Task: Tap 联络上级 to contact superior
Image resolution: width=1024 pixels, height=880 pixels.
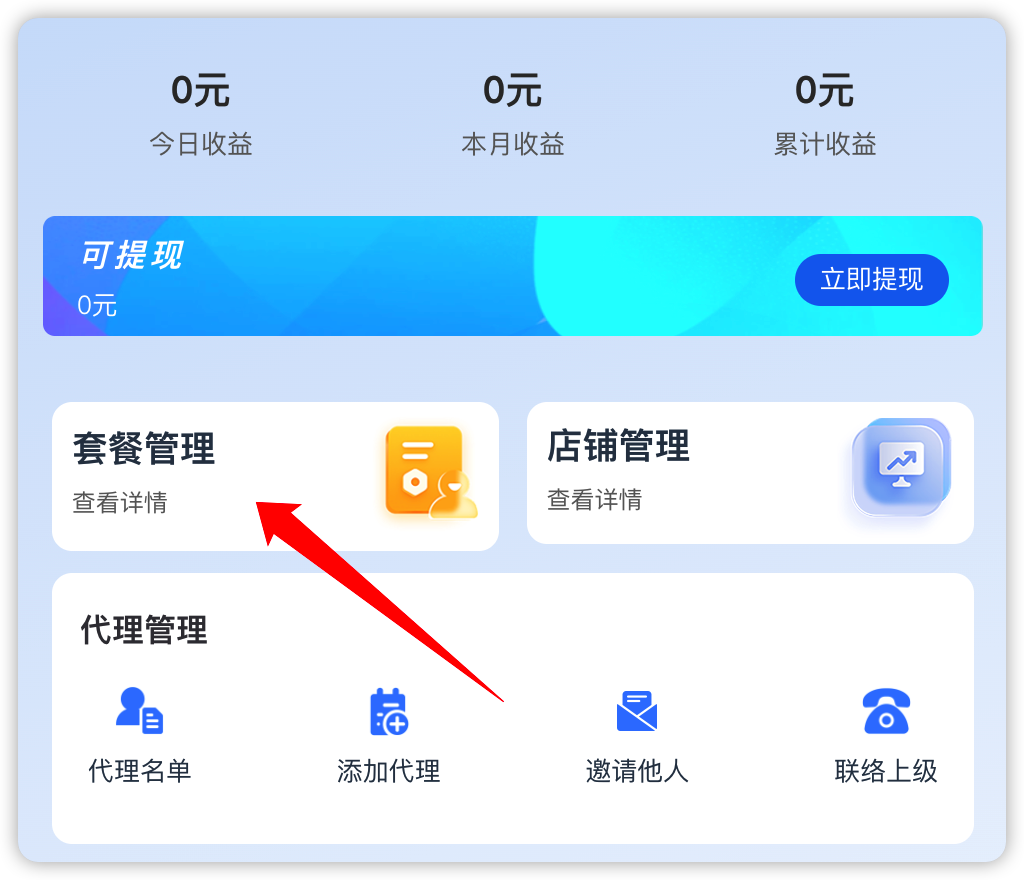Action: click(886, 735)
